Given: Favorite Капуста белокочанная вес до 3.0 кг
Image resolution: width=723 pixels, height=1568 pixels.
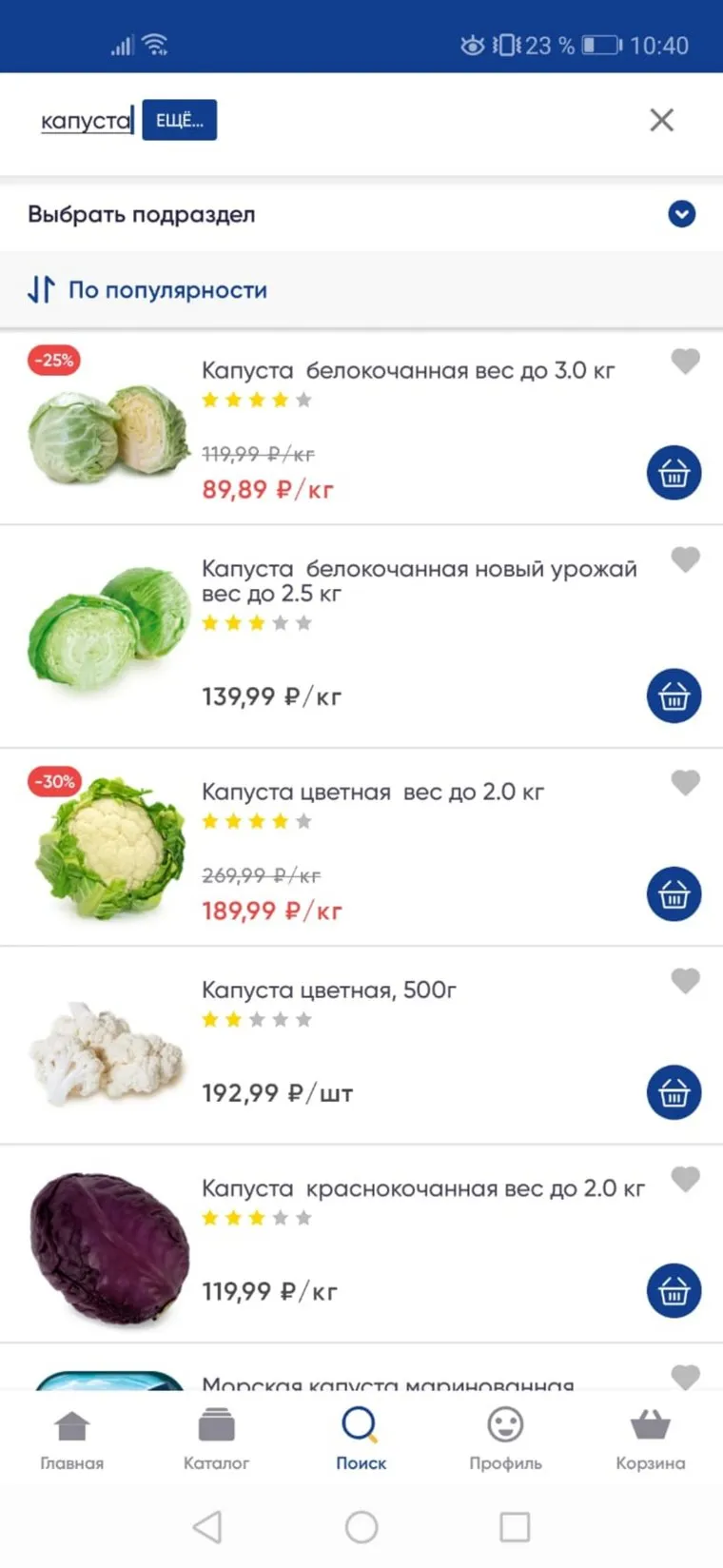Looking at the screenshot, I should (685, 362).
